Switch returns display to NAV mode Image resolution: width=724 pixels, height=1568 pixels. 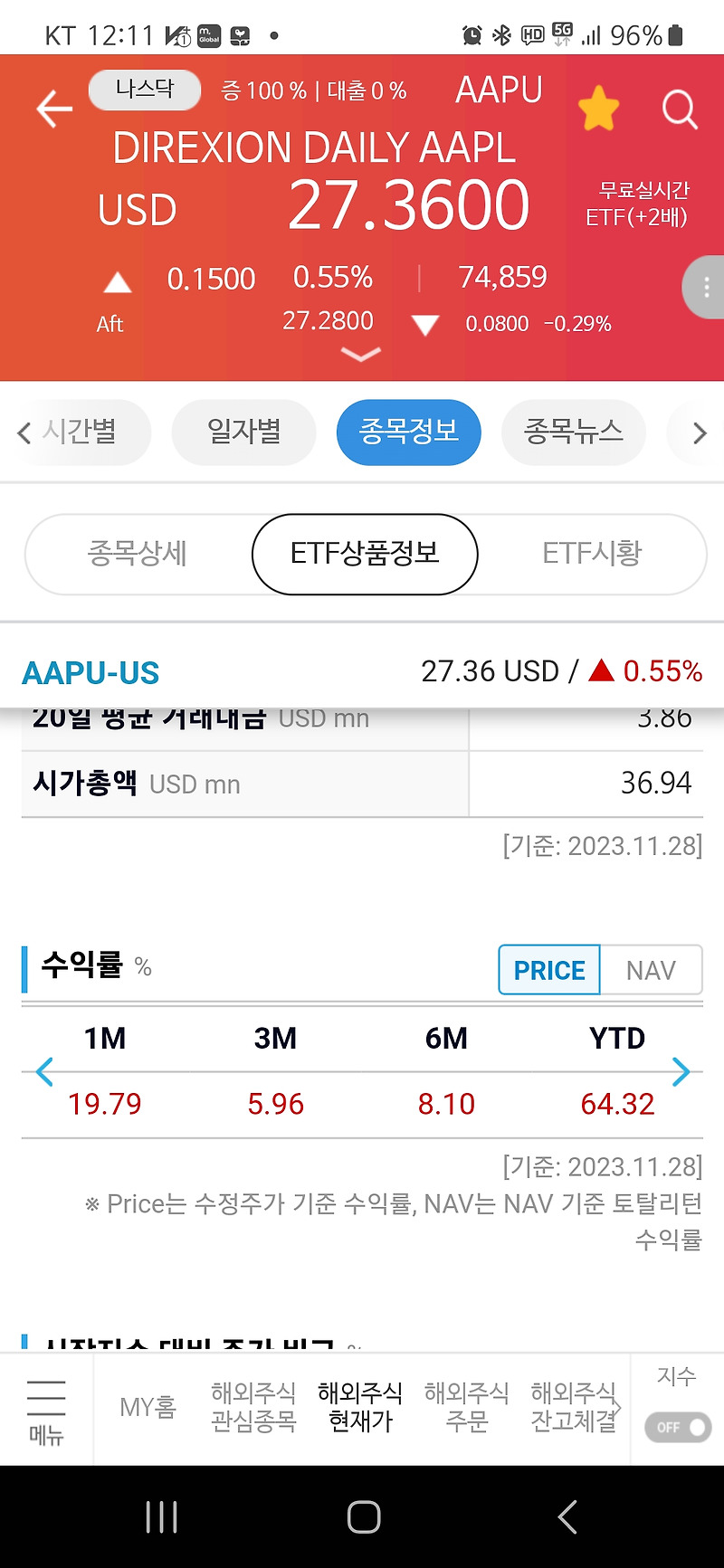pyautogui.click(x=651, y=969)
